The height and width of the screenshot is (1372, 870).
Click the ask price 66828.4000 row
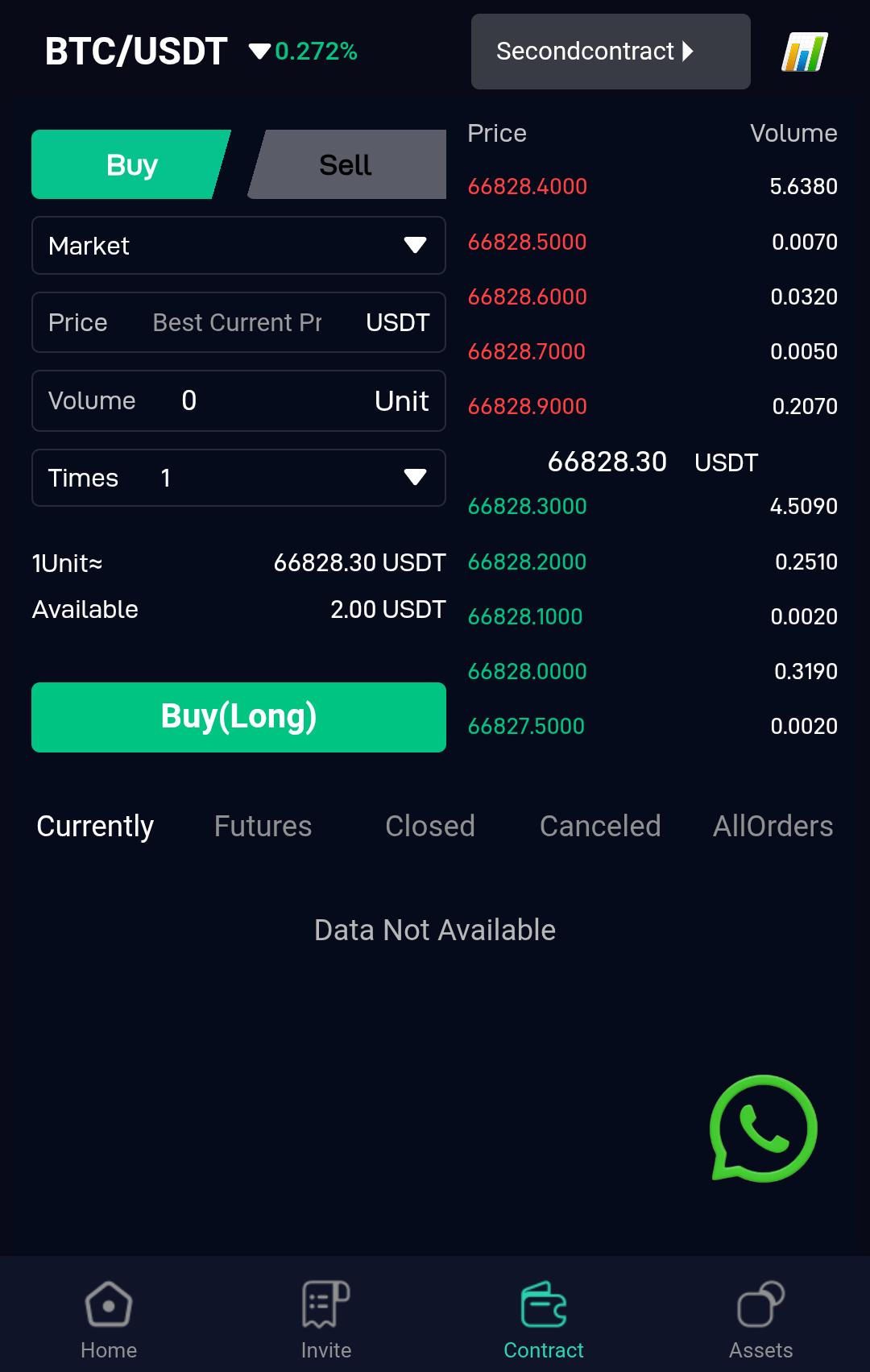(x=652, y=186)
